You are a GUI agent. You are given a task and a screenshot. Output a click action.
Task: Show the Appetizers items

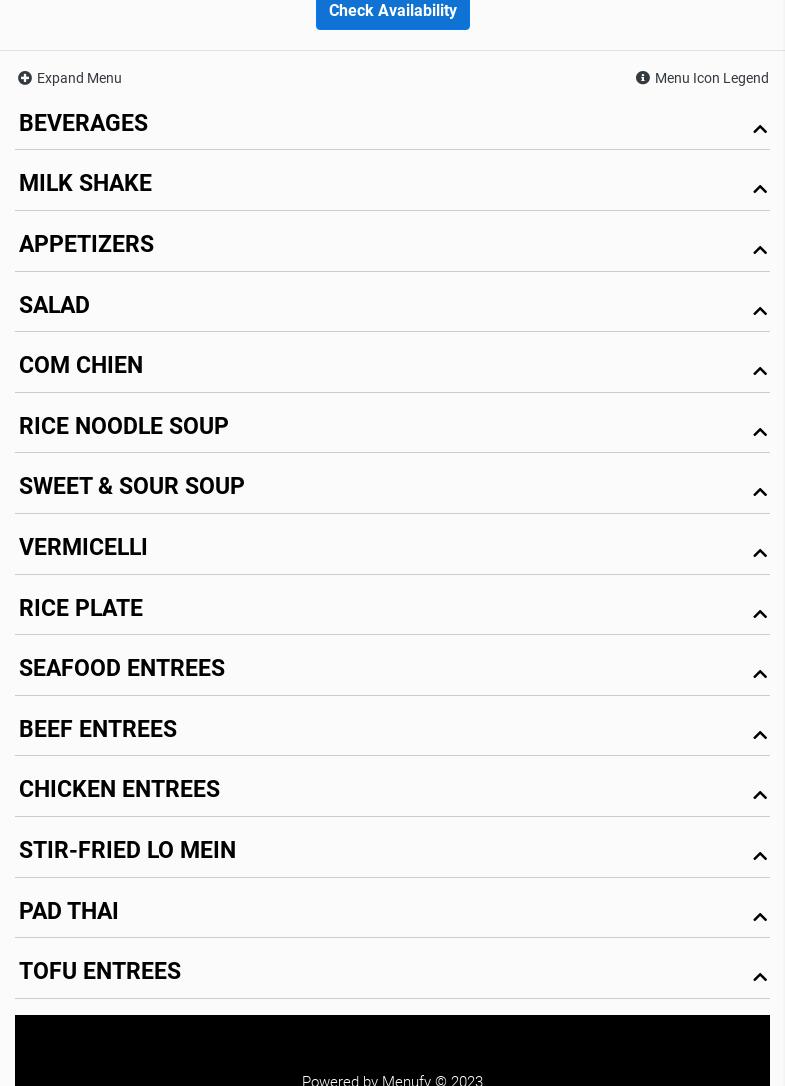click(x=392, y=245)
